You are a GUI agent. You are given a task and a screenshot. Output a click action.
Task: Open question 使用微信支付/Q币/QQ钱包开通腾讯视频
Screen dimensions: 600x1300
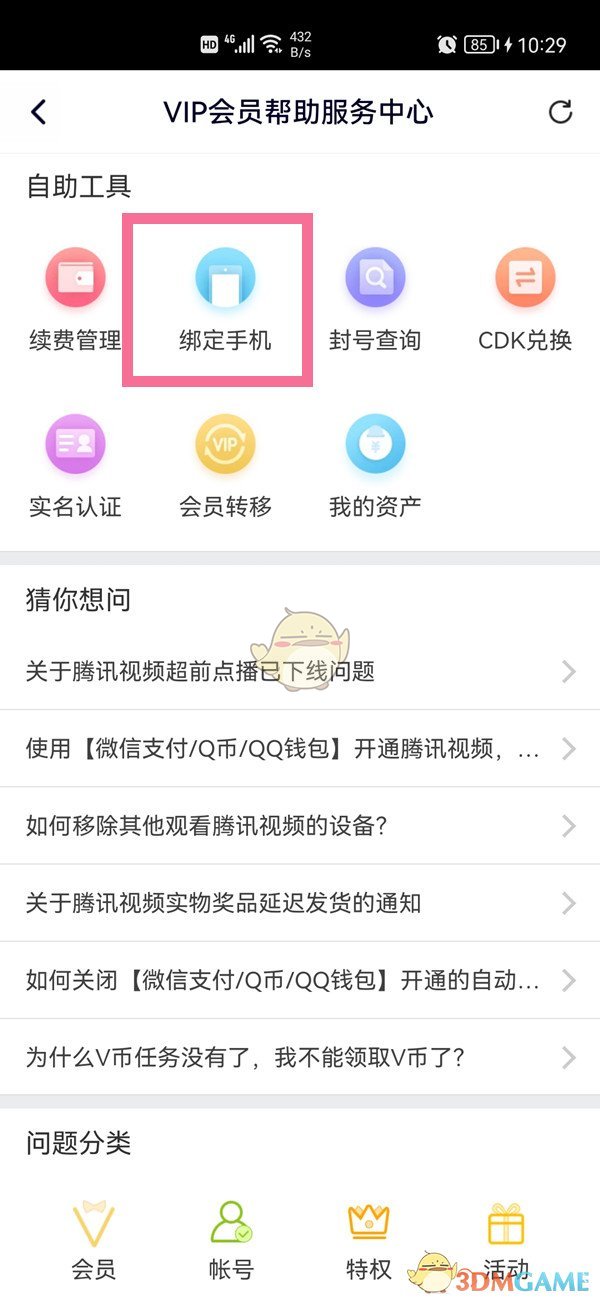[300, 749]
